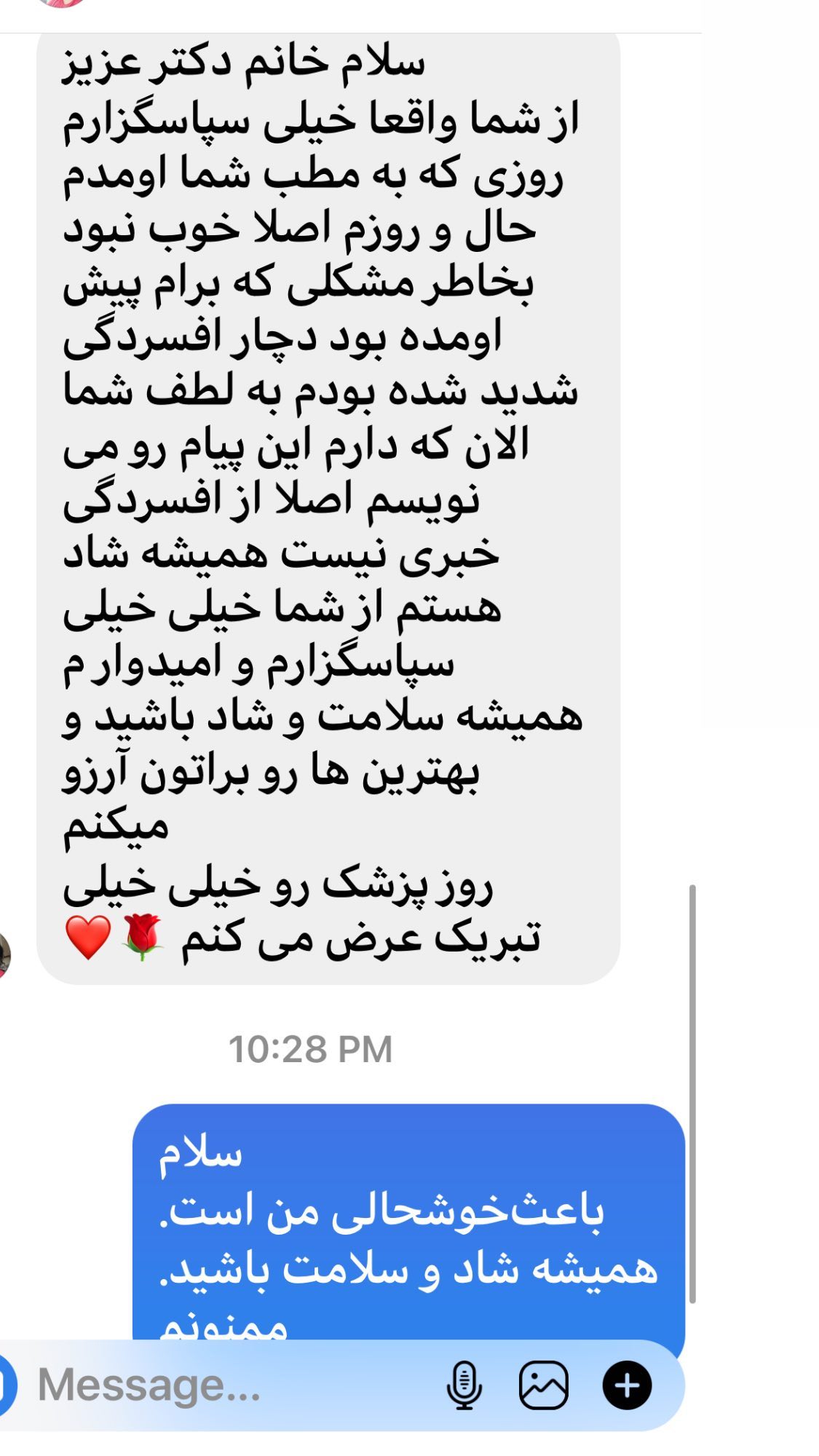The image size is (819, 1456).
Task: Open the plus attachments menu
Action: coord(627,1385)
